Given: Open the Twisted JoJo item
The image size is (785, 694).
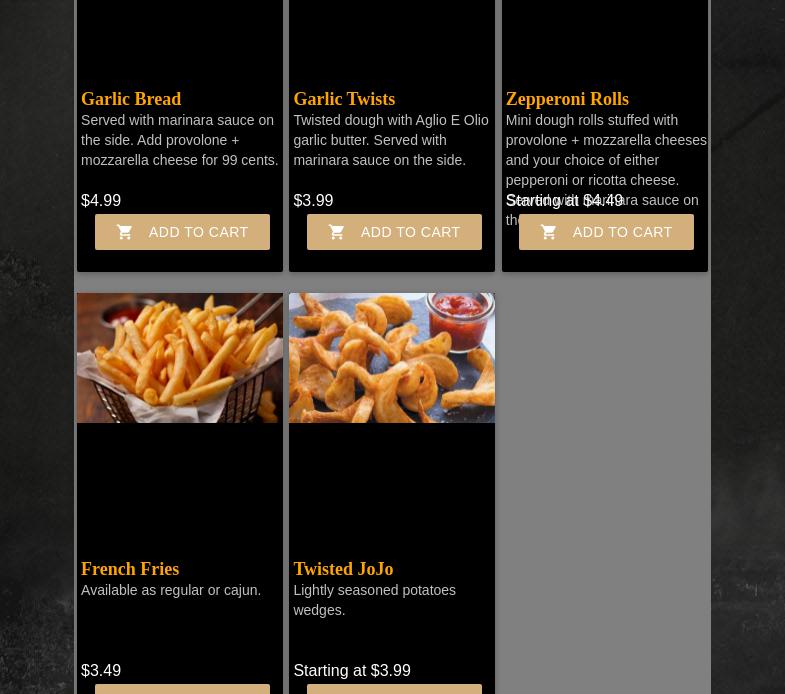Looking at the screenshot, I should coord(343,569).
